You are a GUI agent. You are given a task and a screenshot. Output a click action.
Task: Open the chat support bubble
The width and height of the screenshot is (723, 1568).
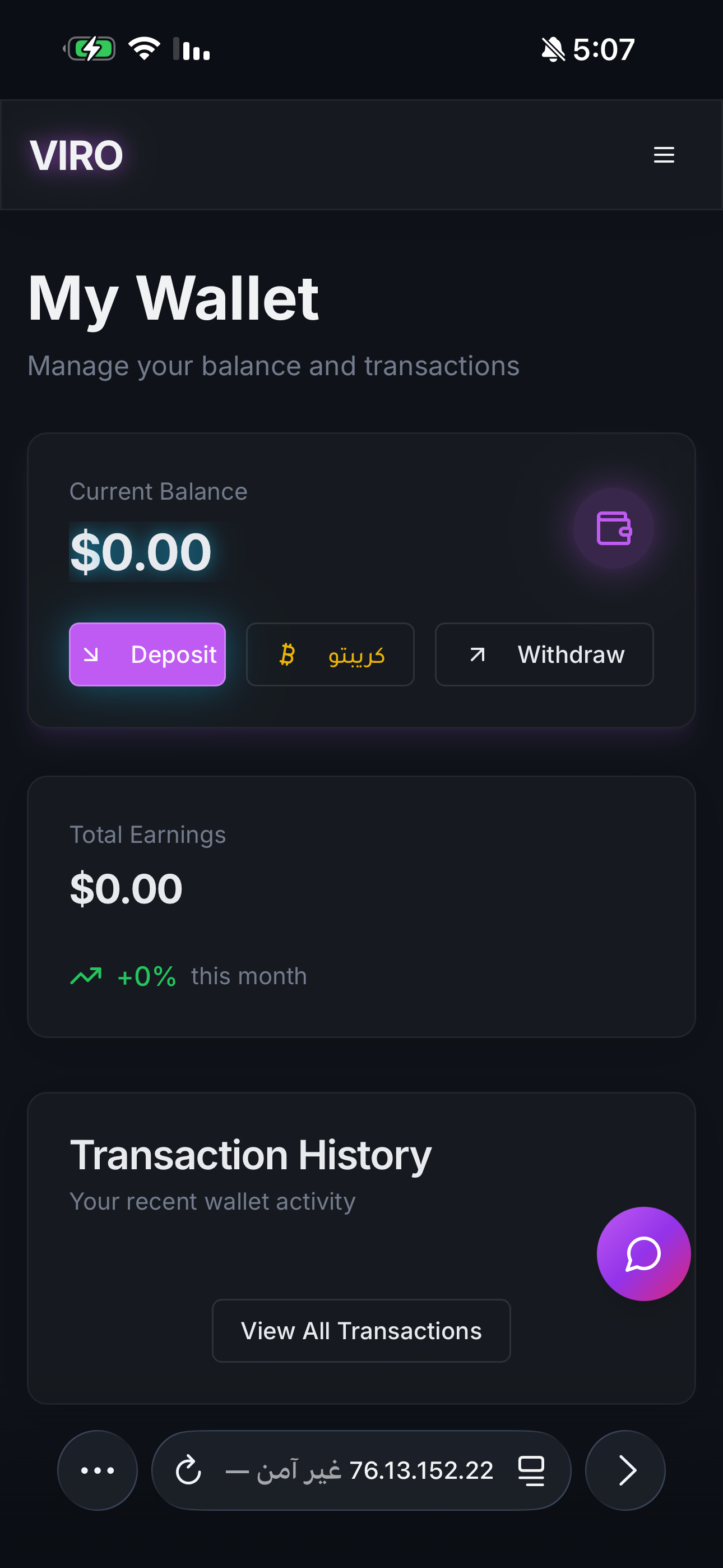643,1252
